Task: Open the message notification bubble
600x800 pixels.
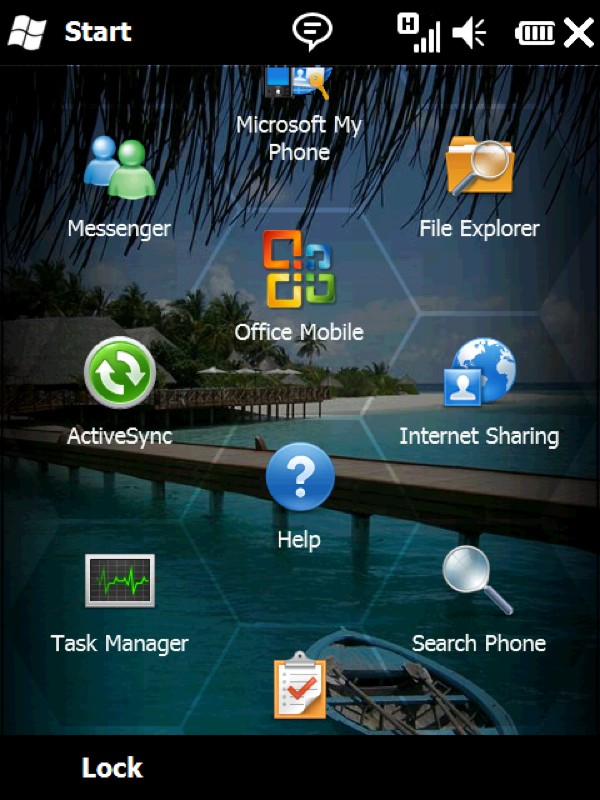Action: [312, 32]
